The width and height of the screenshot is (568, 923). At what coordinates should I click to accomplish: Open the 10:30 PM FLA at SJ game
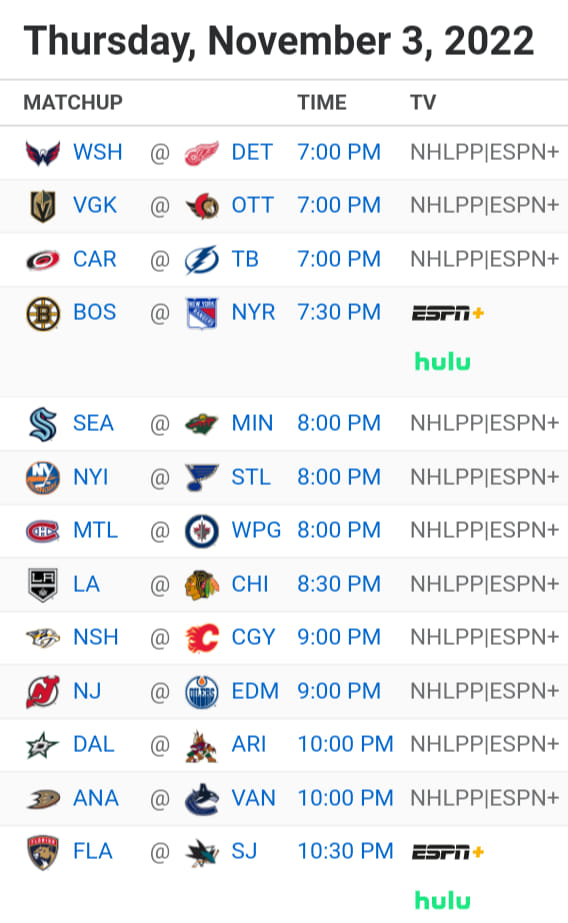coord(345,851)
